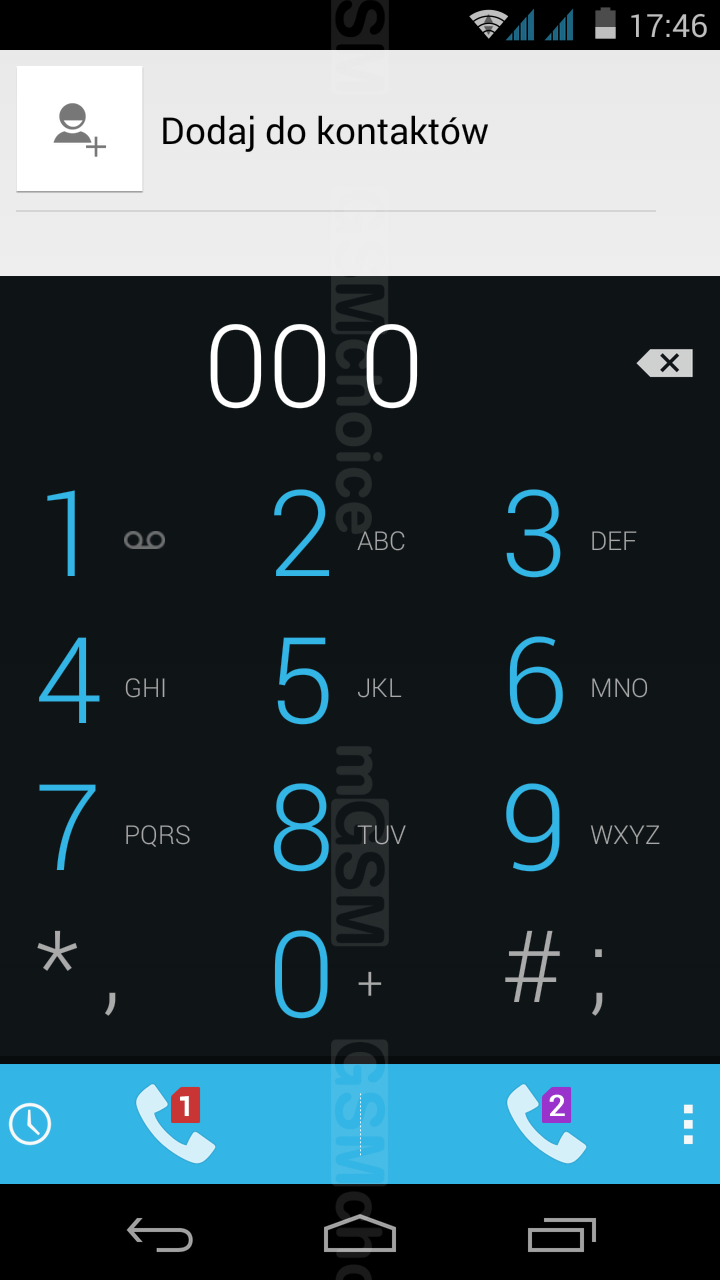720x1280 pixels.
Task: Call using SIM 1
Action: tap(176, 1124)
